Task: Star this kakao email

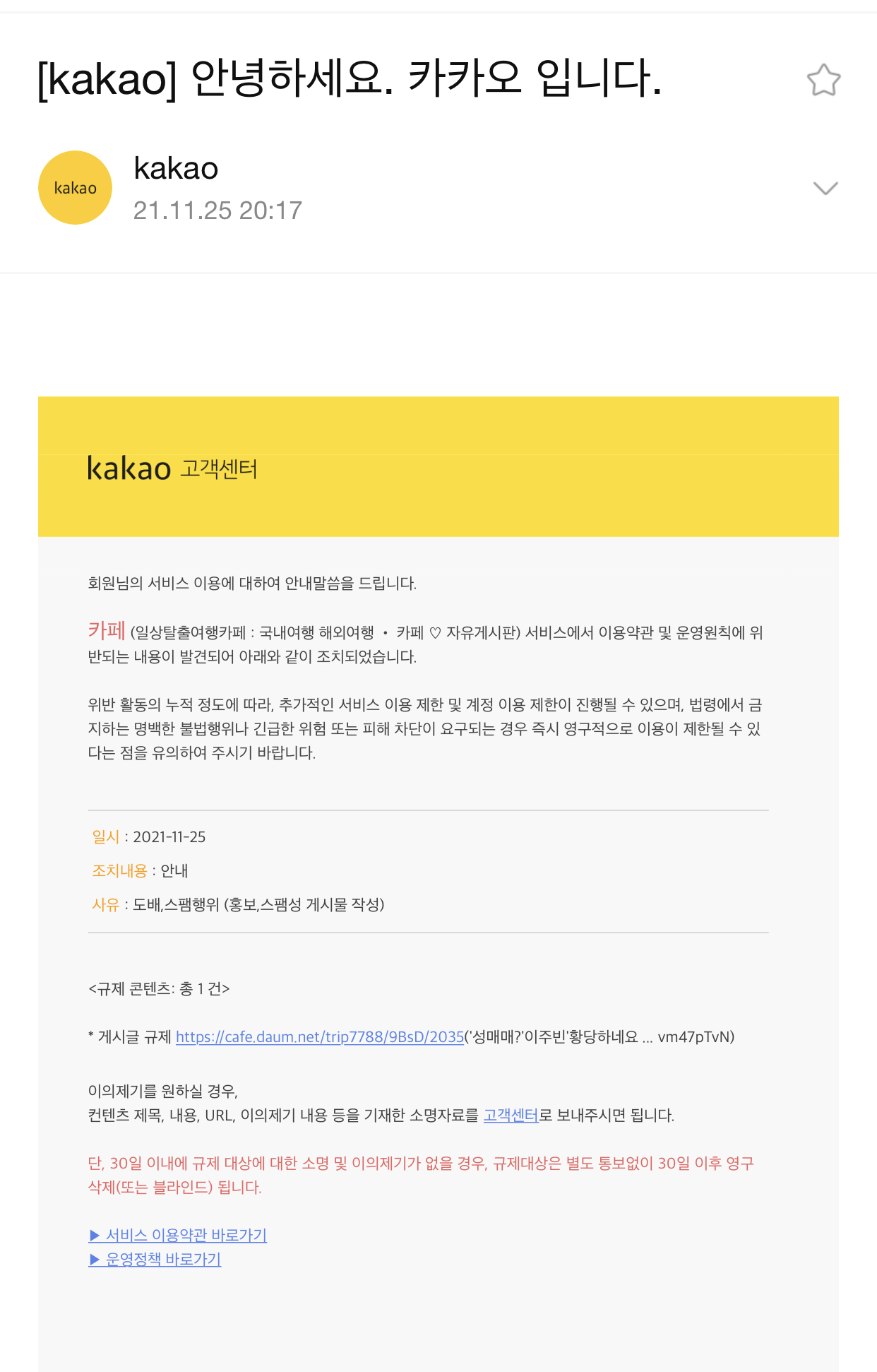Action: click(x=823, y=80)
